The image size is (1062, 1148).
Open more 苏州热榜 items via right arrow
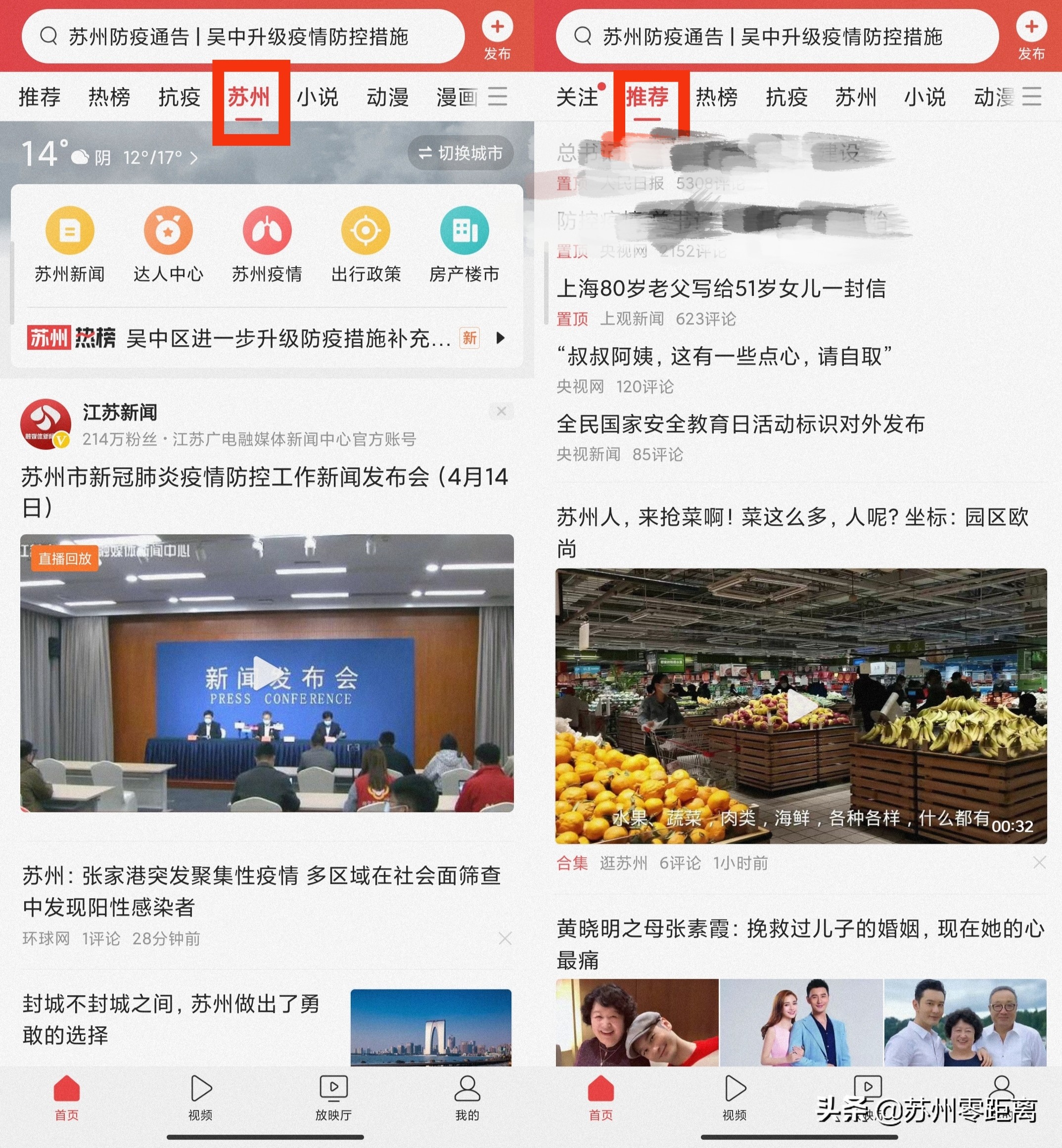click(501, 338)
